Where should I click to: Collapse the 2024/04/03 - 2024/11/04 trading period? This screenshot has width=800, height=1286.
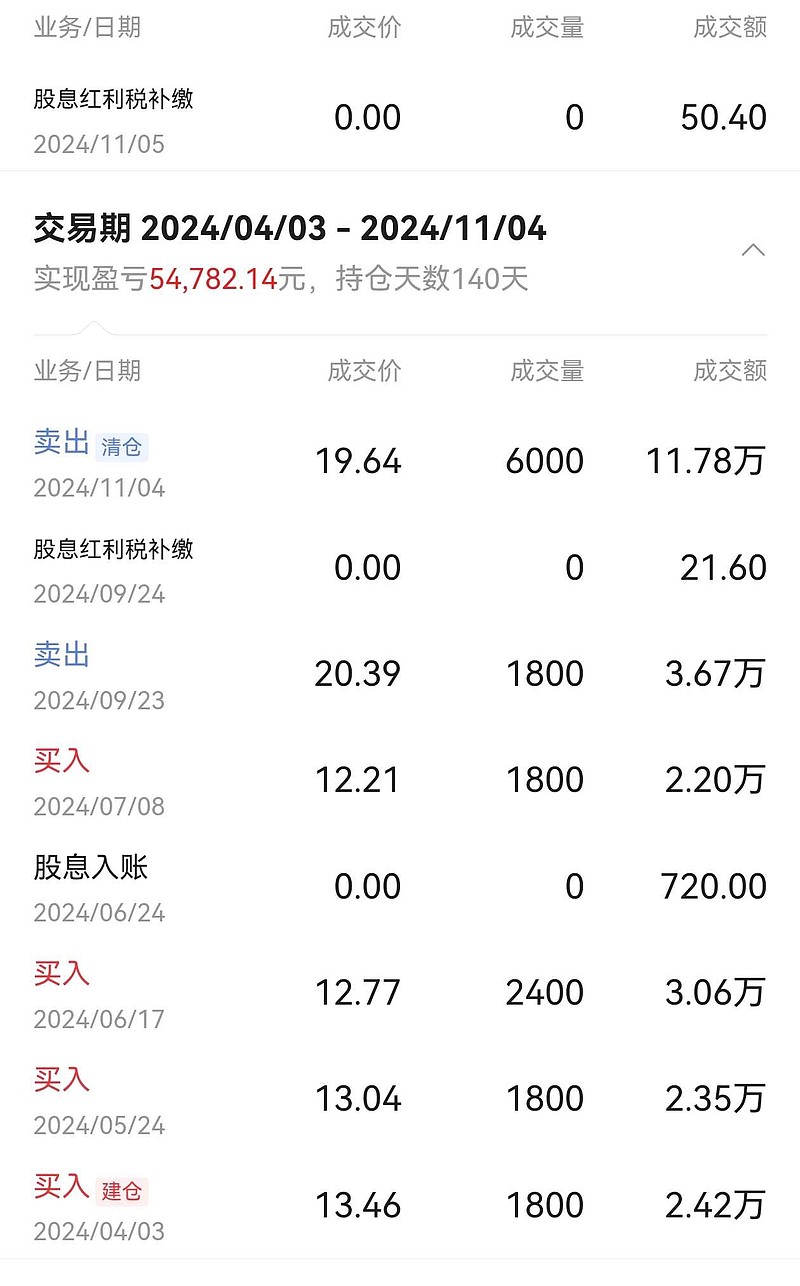753,250
